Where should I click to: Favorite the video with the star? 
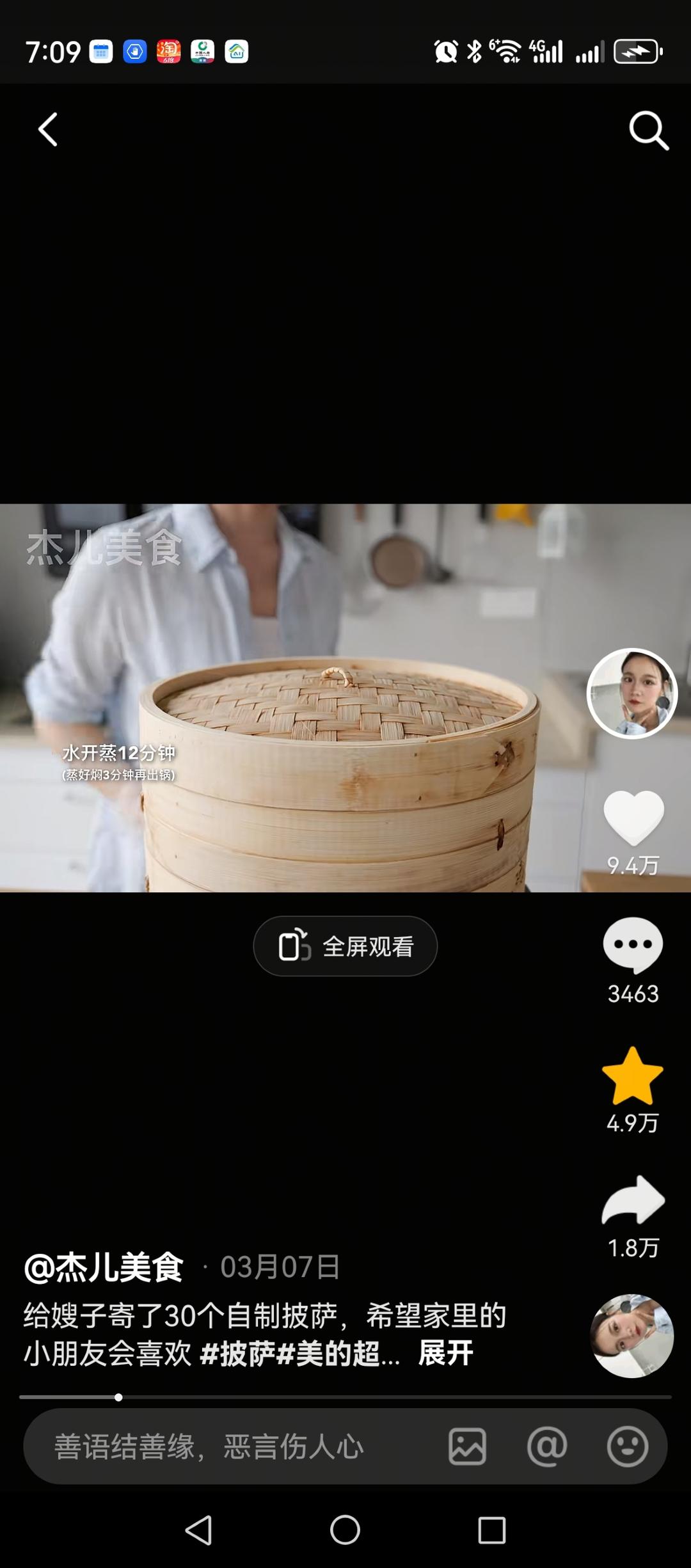pyautogui.click(x=633, y=1076)
